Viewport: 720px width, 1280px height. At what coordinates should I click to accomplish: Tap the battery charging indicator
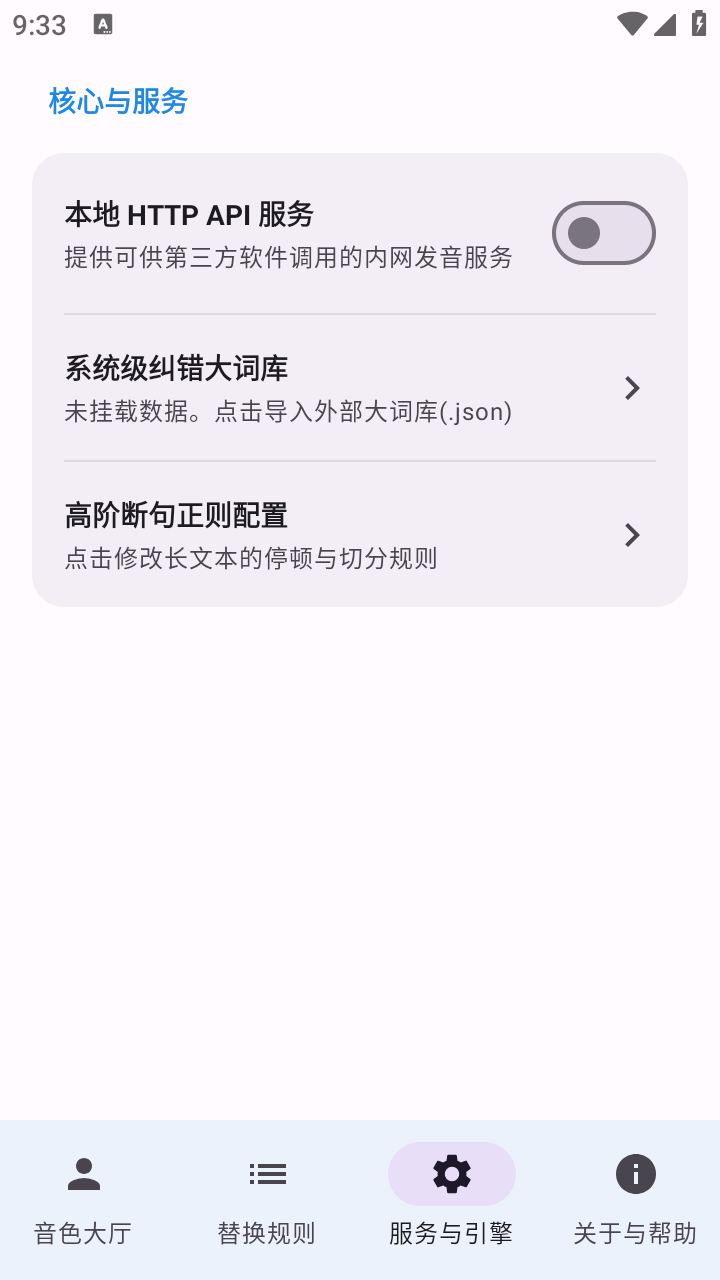(x=698, y=25)
